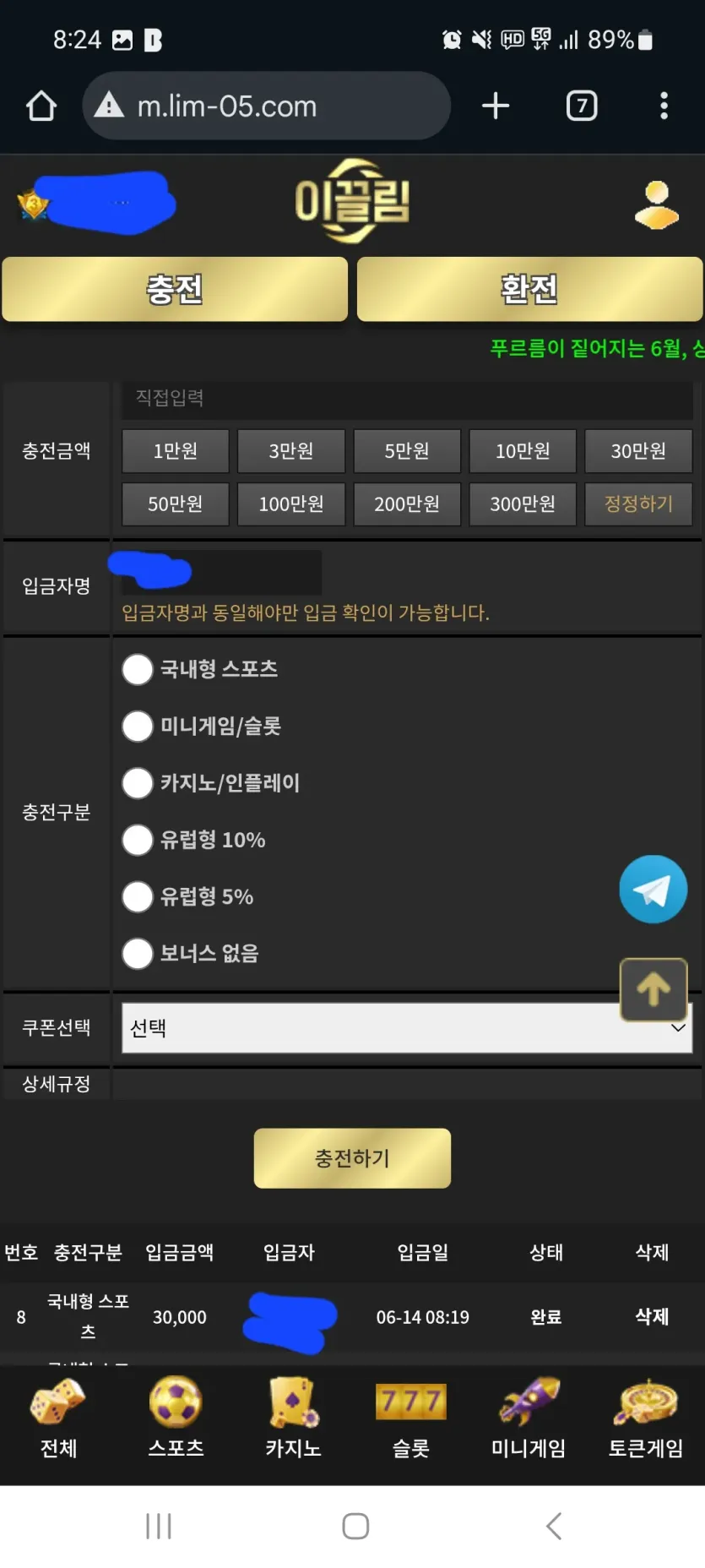Open the Telegram floating button
Viewport: 705px width, 1568px height.
click(x=653, y=890)
